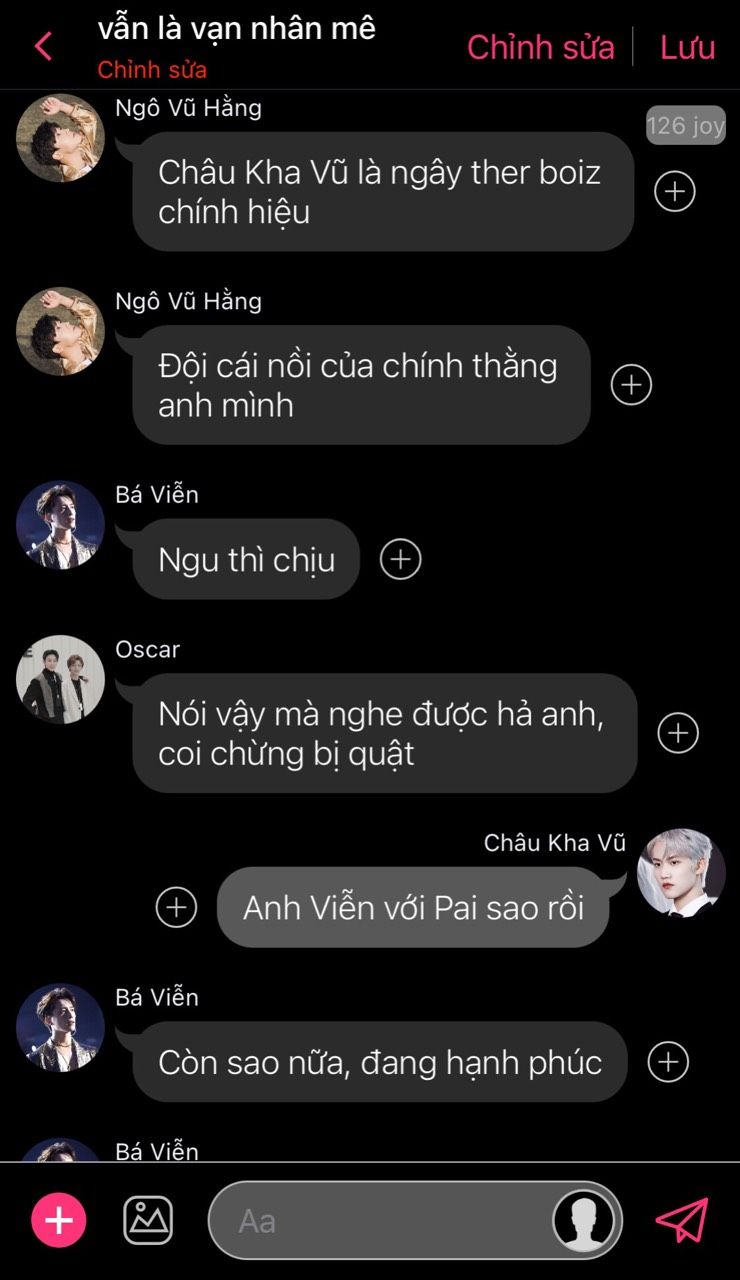Tap plus beside 'Anh Viễn với Pai sao rồi'
This screenshot has height=1280, width=740.
[176, 907]
